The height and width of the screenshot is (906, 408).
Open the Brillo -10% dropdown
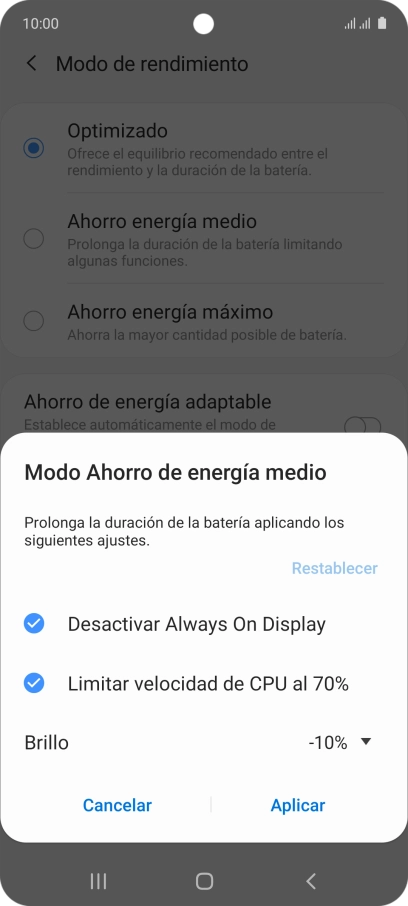coord(340,742)
